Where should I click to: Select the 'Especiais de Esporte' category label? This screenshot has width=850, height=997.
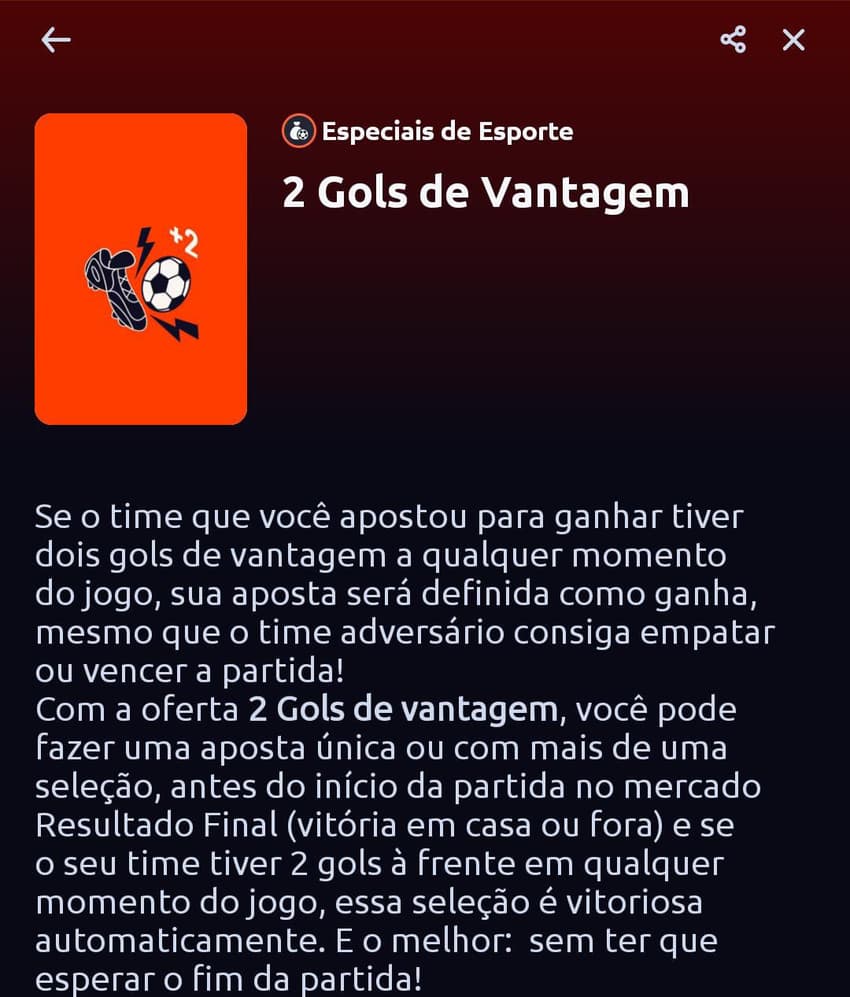click(x=447, y=131)
